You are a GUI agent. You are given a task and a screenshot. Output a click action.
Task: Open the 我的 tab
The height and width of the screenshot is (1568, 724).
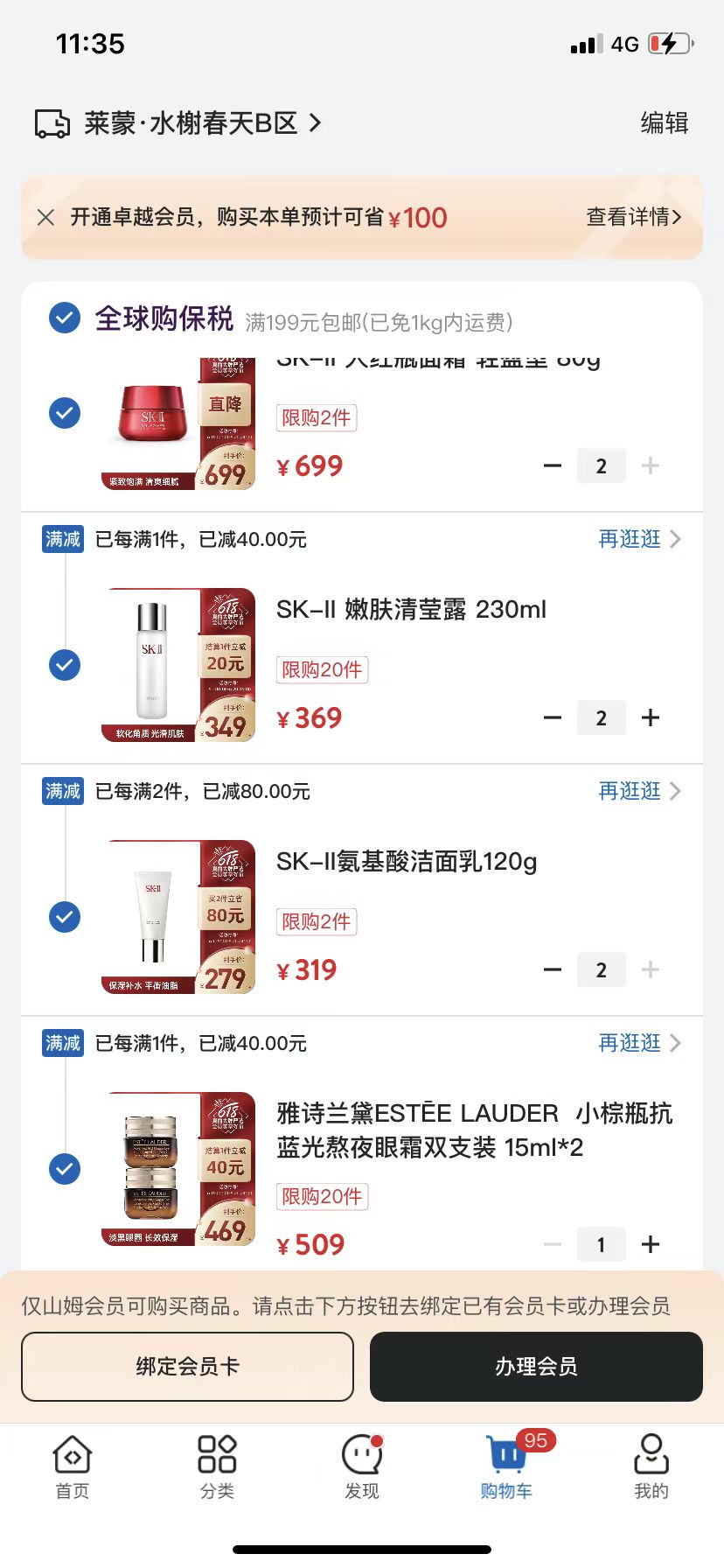click(651, 1466)
